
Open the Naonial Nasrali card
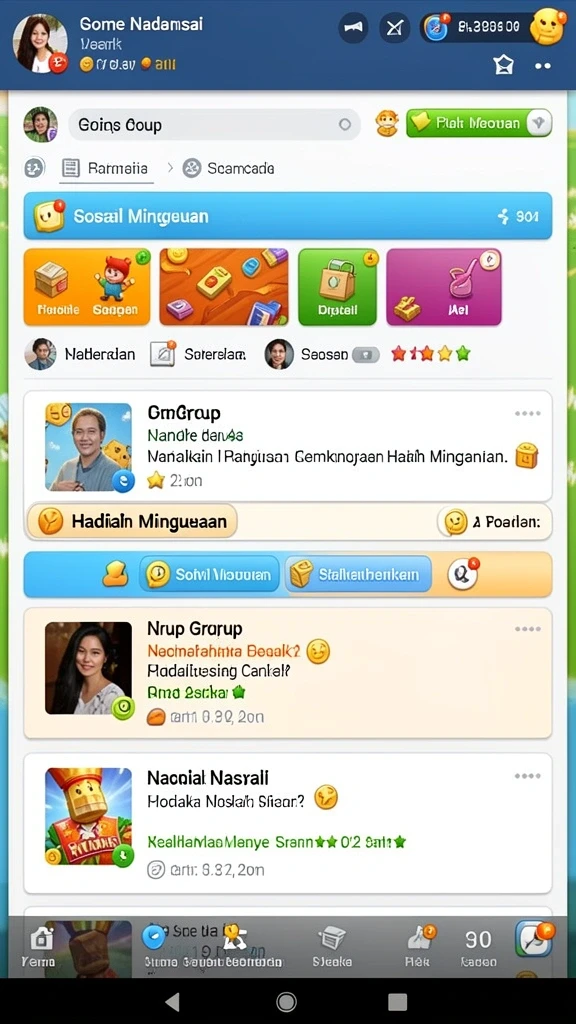coord(288,823)
